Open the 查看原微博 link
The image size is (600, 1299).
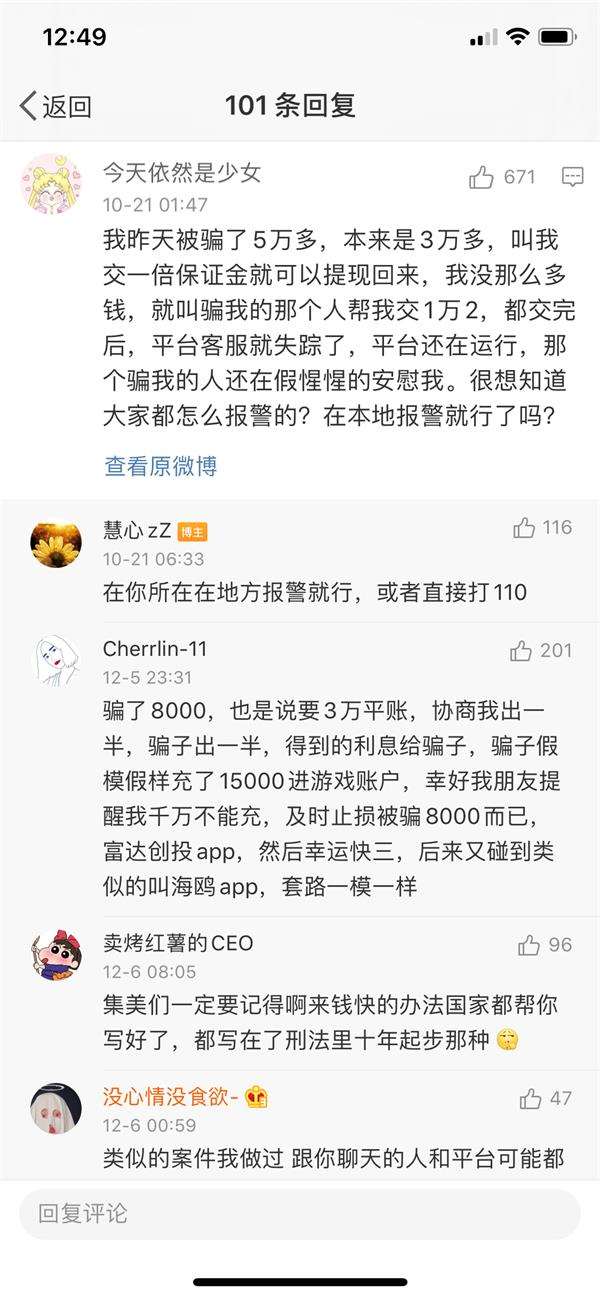160,466
